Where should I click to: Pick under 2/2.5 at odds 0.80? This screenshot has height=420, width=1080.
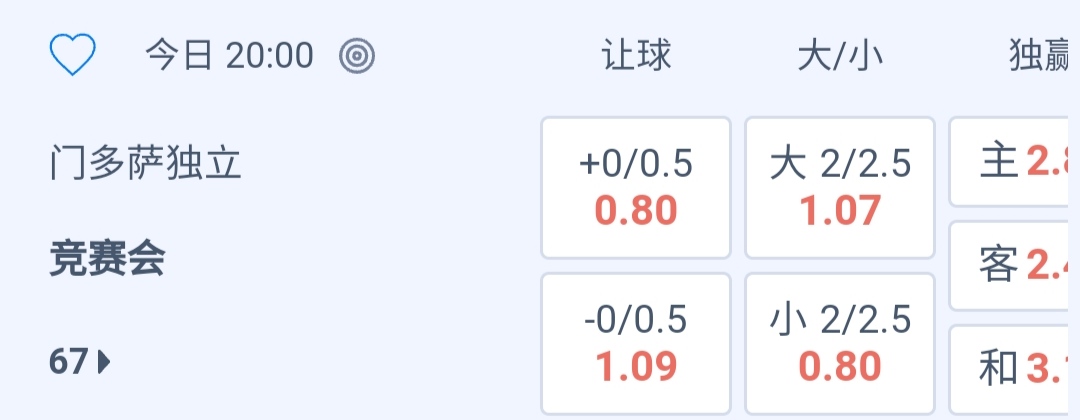click(x=840, y=343)
